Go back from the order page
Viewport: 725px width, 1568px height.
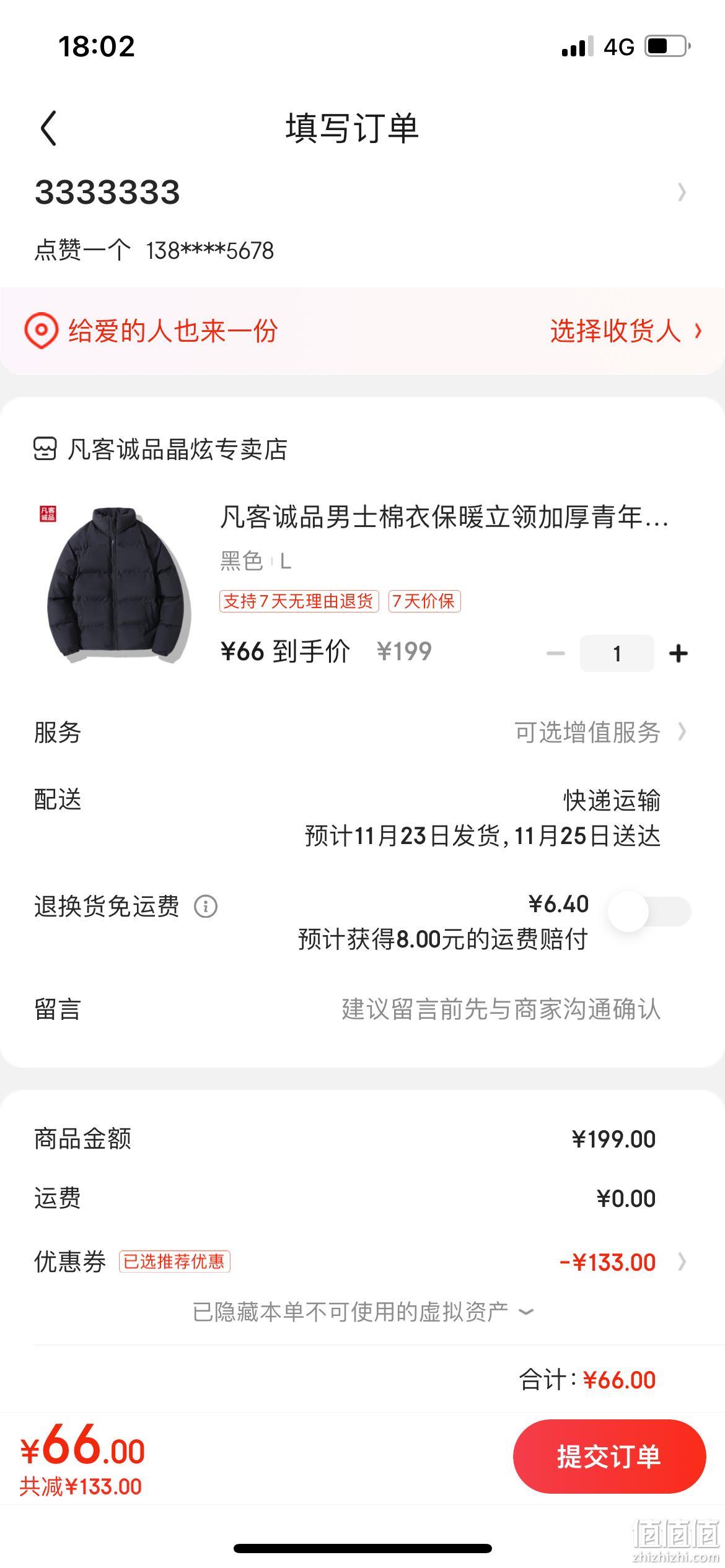pyautogui.click(x=48, y=128)
